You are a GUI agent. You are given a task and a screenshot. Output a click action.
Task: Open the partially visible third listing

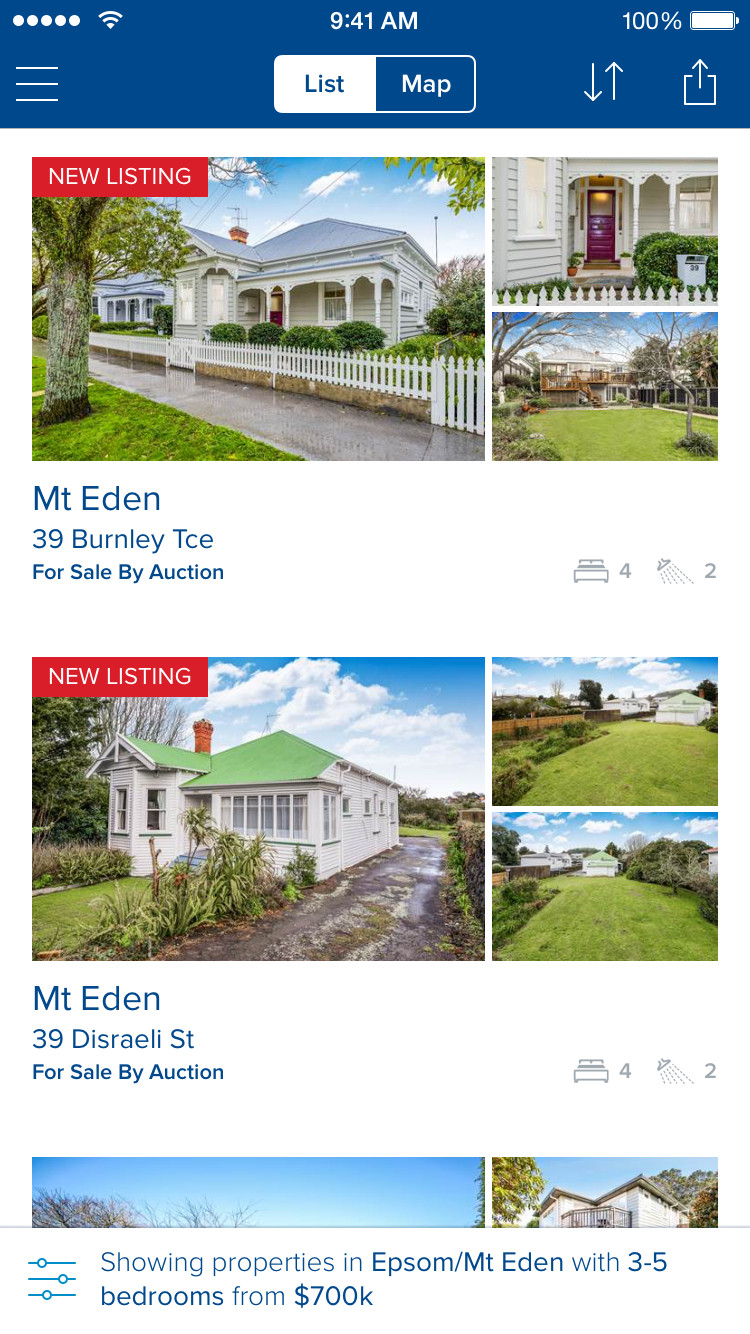pos(258,1191)
